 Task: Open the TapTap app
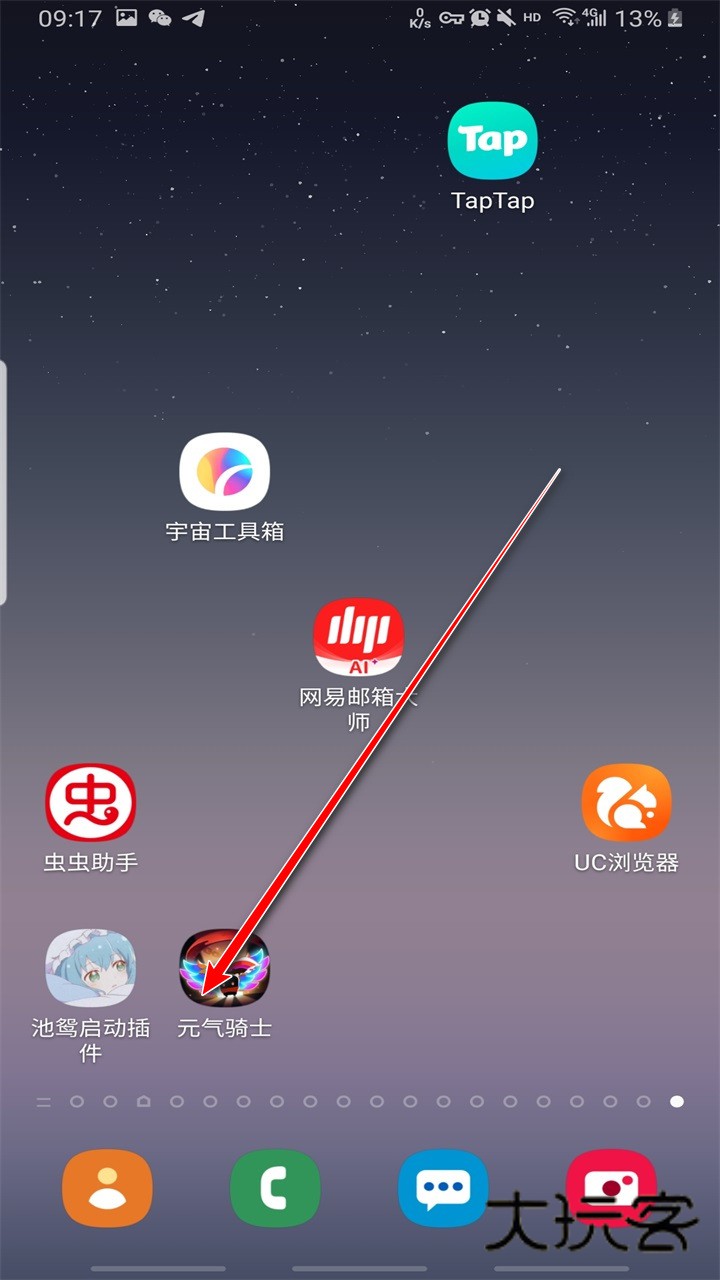[x=492, y=142]
